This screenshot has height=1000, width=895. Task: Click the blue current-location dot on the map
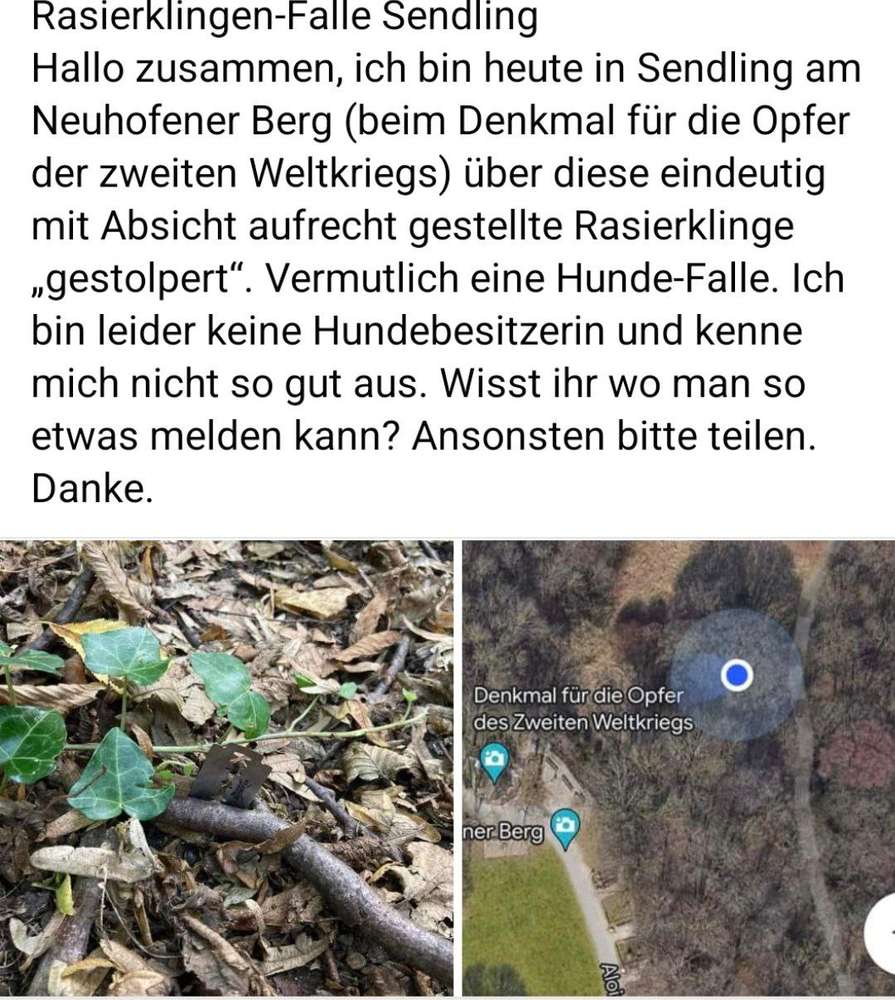point(737,675)
